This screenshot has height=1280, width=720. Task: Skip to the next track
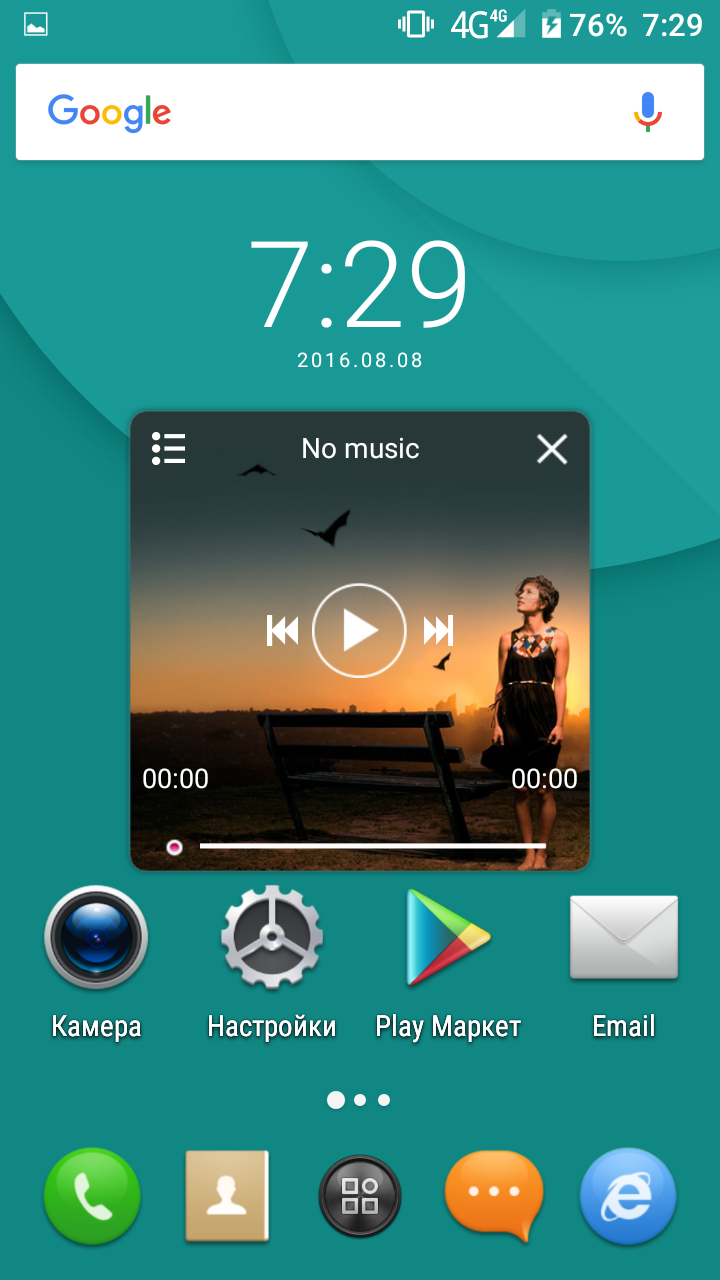coord(438,631)
